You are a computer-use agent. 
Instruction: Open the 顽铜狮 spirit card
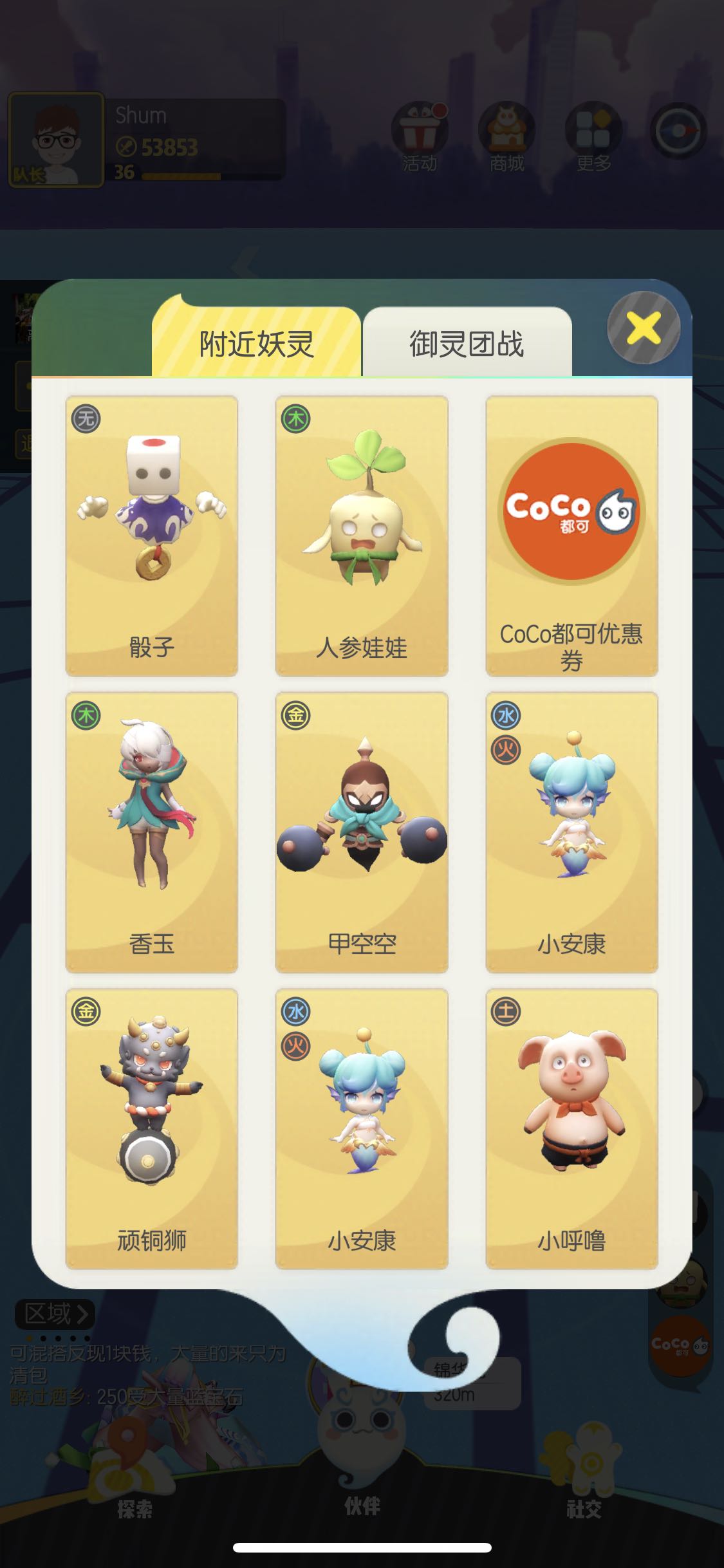[x=152, y=1128]
